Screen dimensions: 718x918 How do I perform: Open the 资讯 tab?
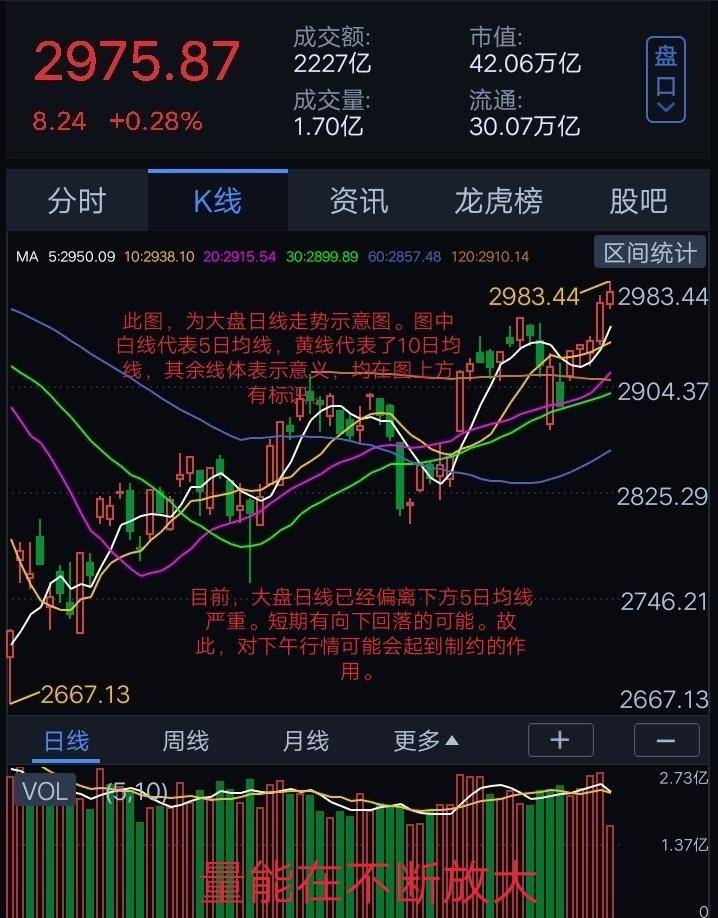(x=358, y=201)
